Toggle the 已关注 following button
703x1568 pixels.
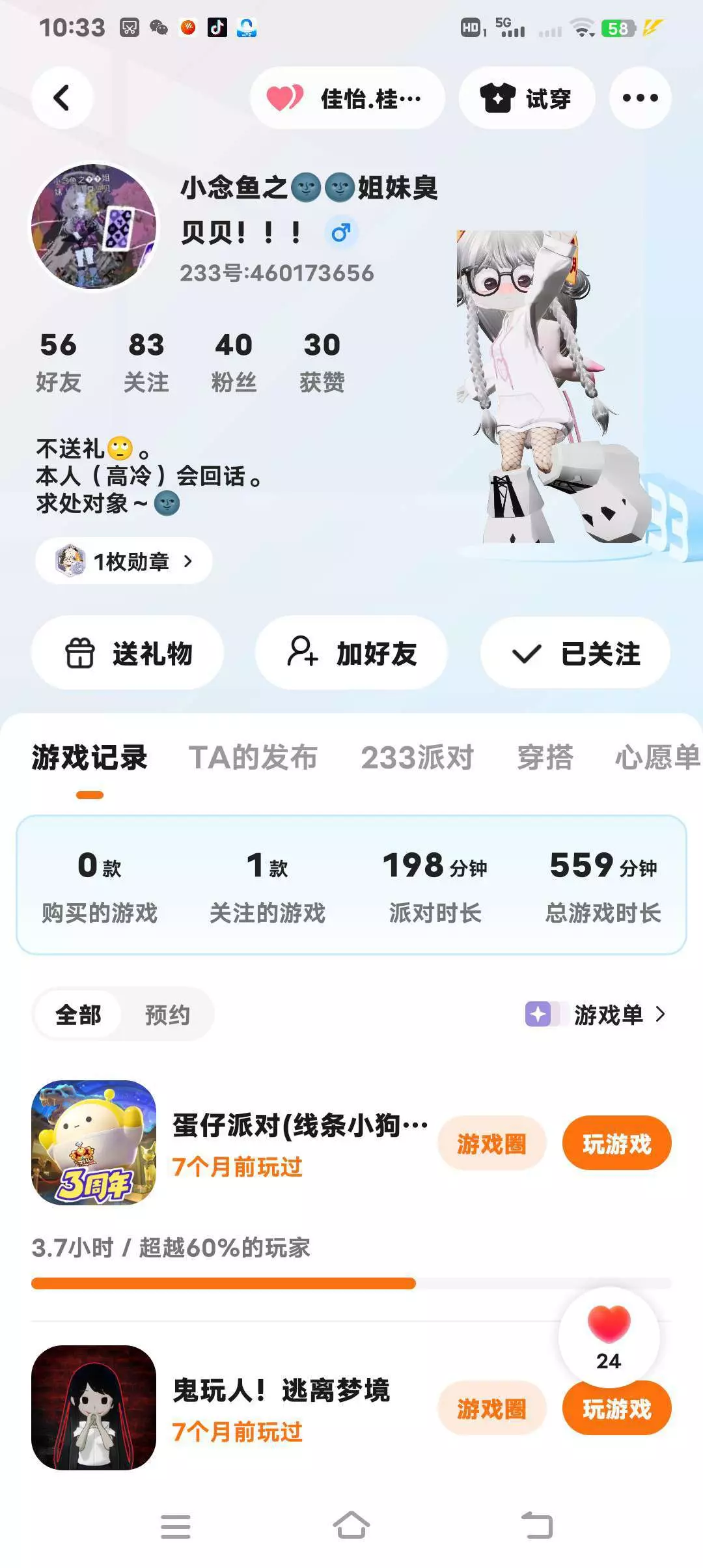[575, 653]
